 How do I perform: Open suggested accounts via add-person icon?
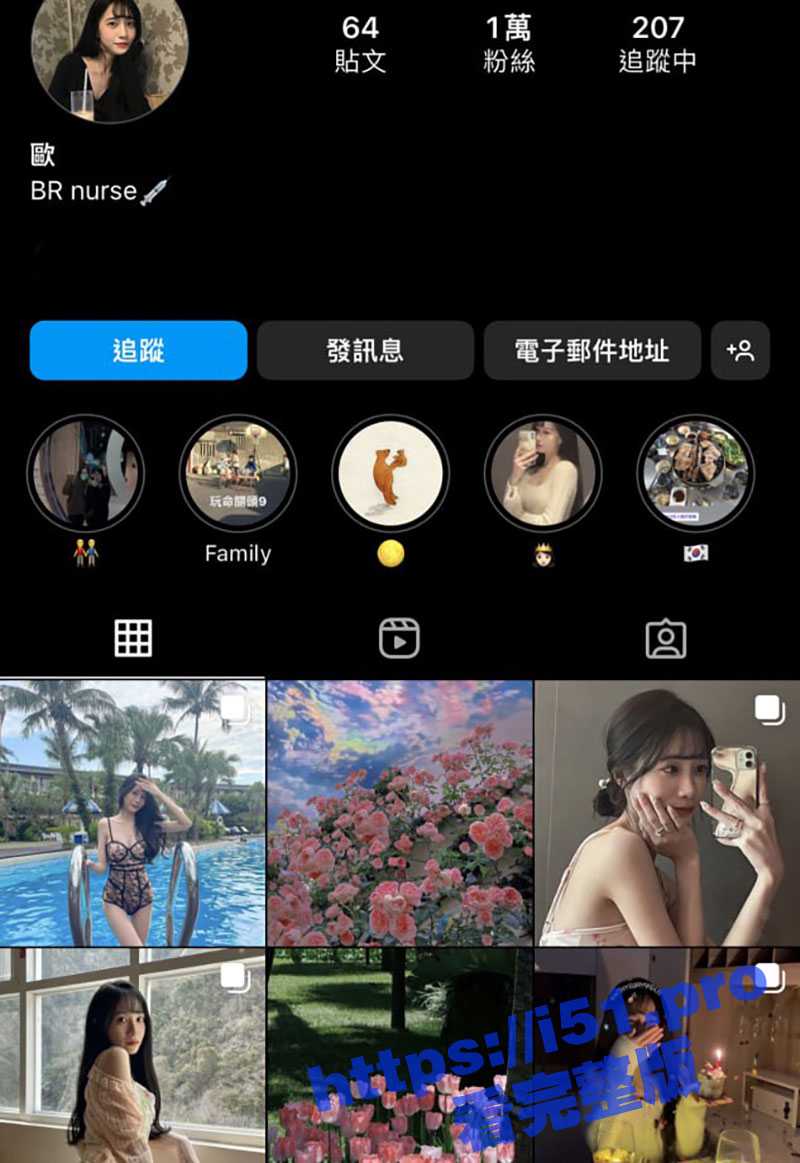[740, 351]
